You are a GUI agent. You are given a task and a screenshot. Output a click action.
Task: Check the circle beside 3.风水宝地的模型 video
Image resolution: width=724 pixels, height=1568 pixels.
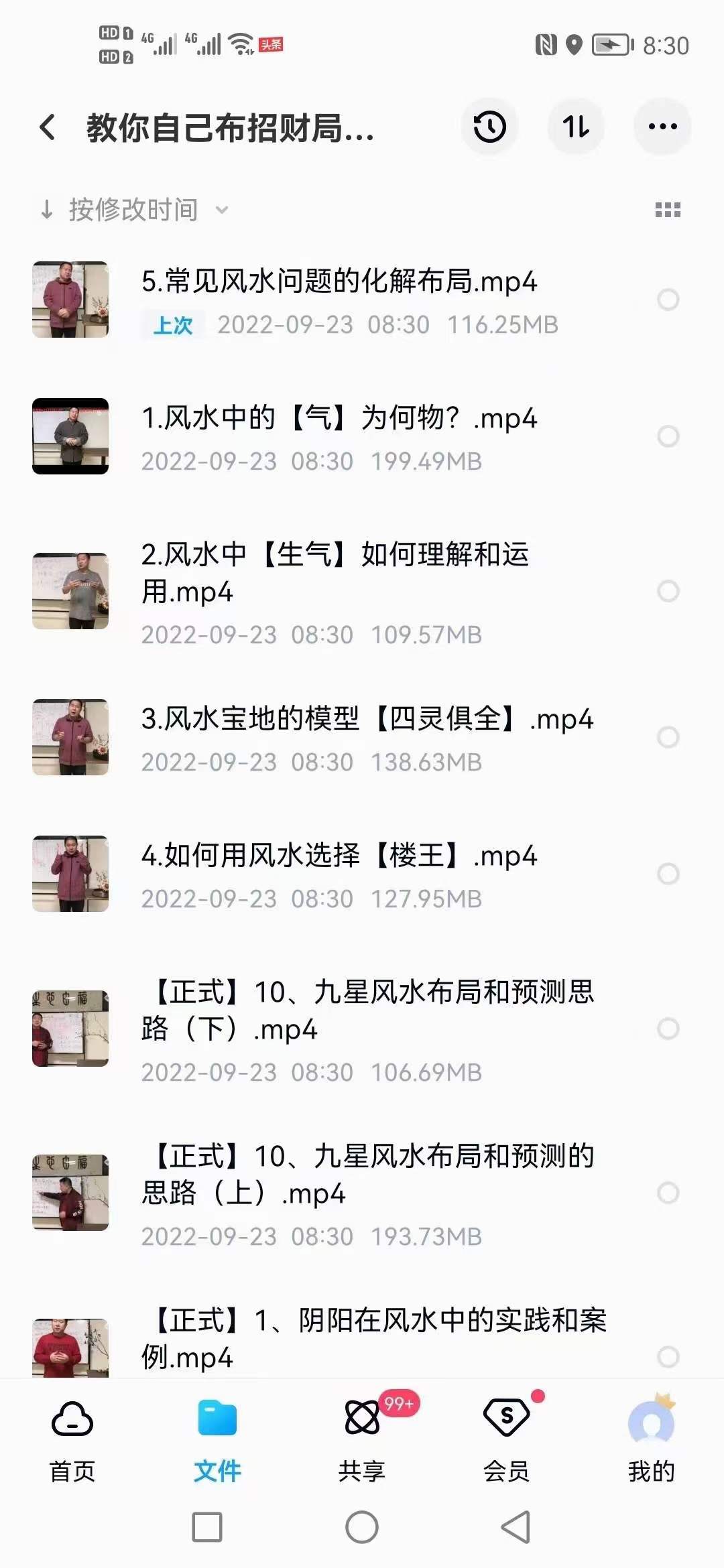pyautogui.click(x=666, y=735)
